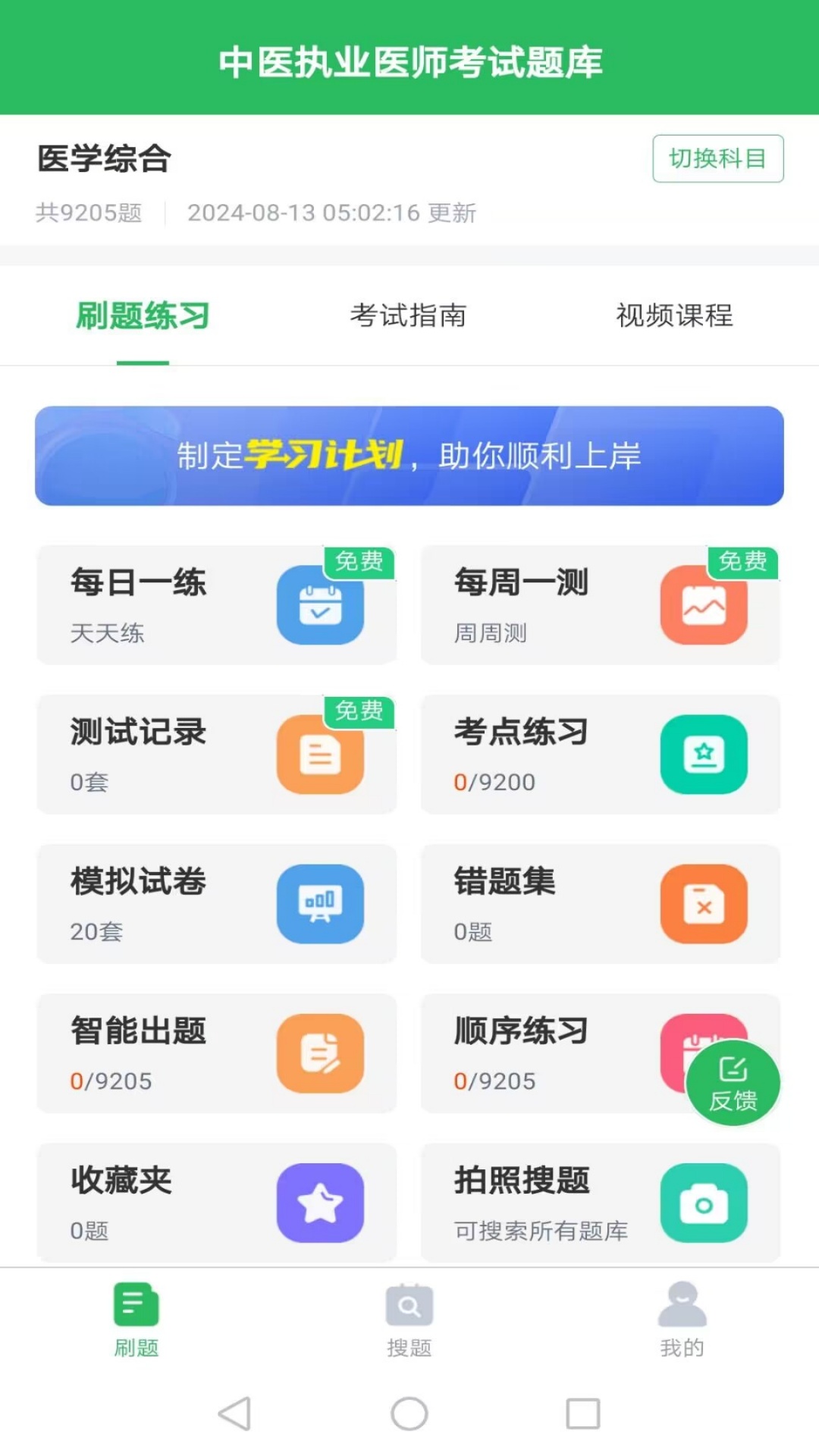
Task: Open the 学习计划 banner
Action: 409,457
